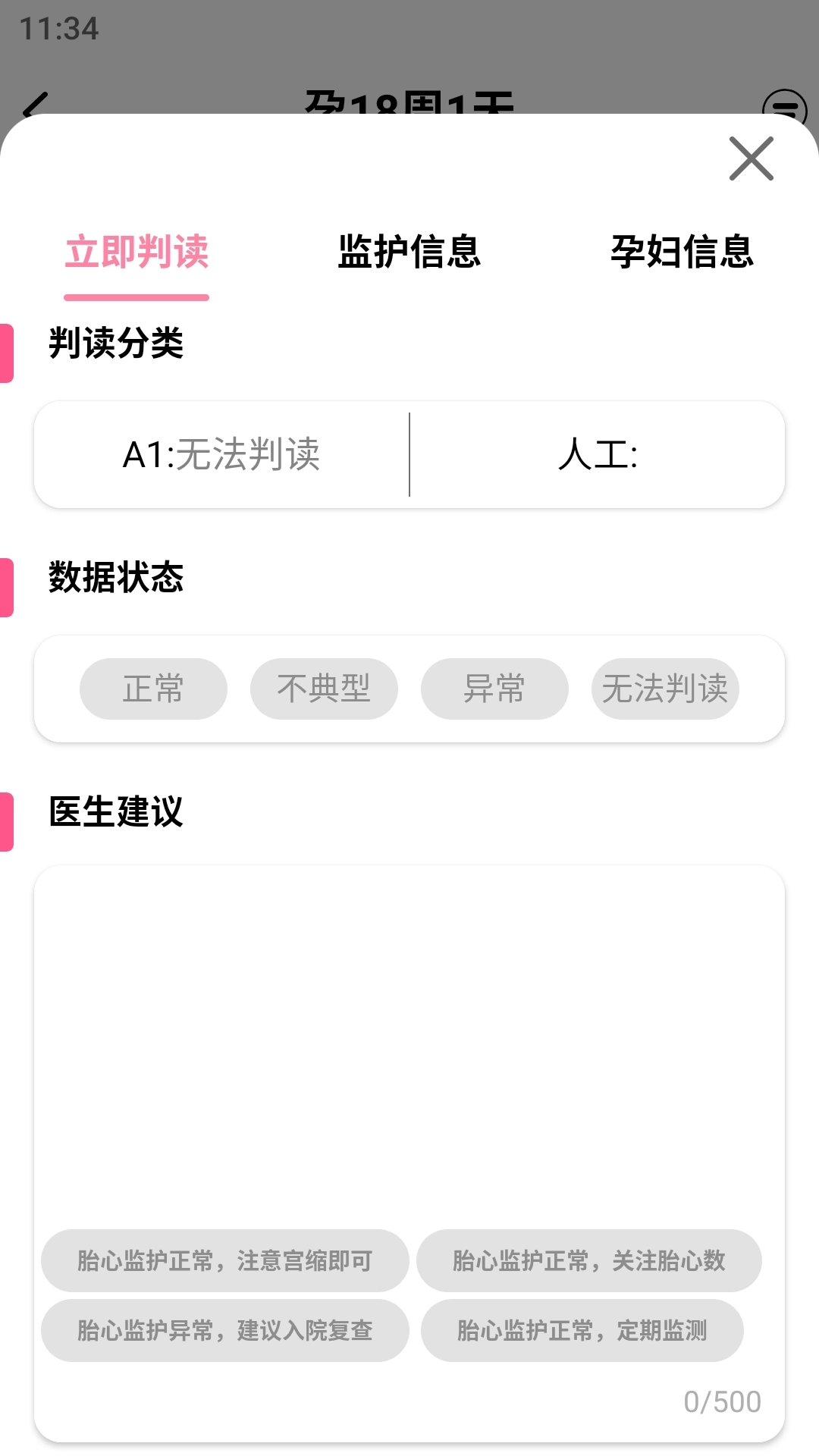Select the 不典型 data state chip
This screenshot has height=1456, width=819.
pos(324,689)
